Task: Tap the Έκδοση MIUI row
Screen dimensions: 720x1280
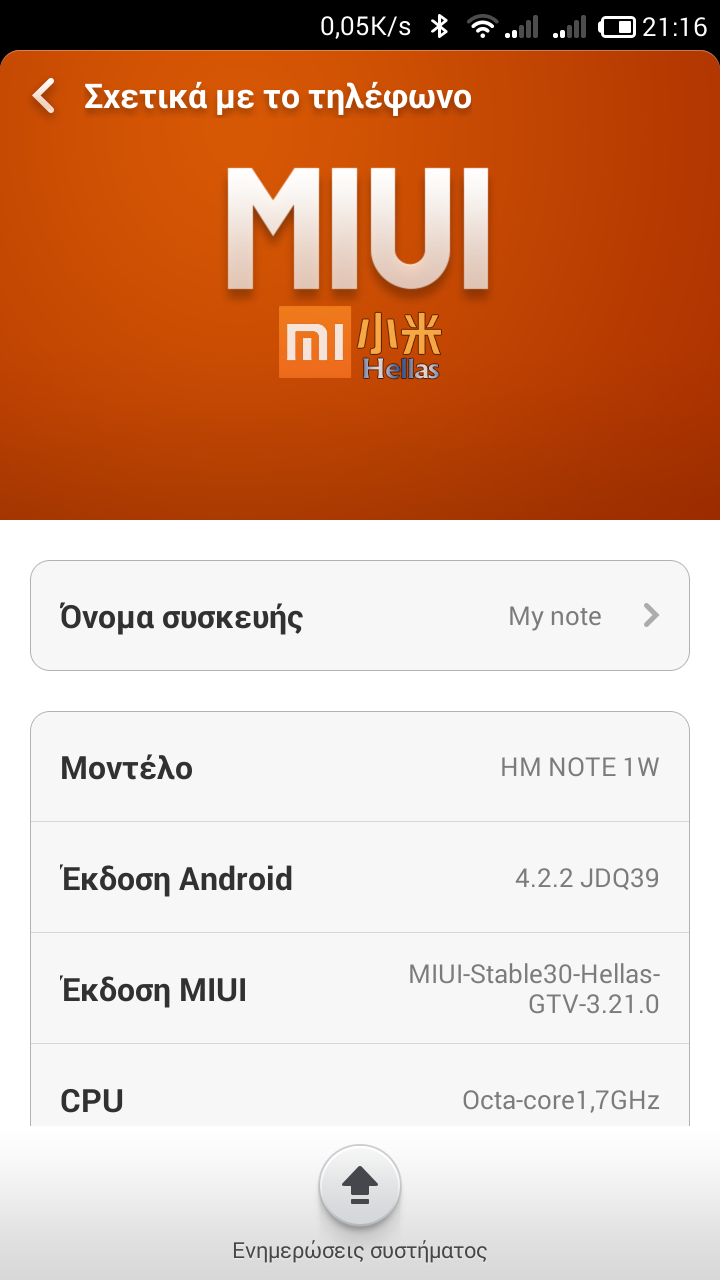Action: [360, 990]
